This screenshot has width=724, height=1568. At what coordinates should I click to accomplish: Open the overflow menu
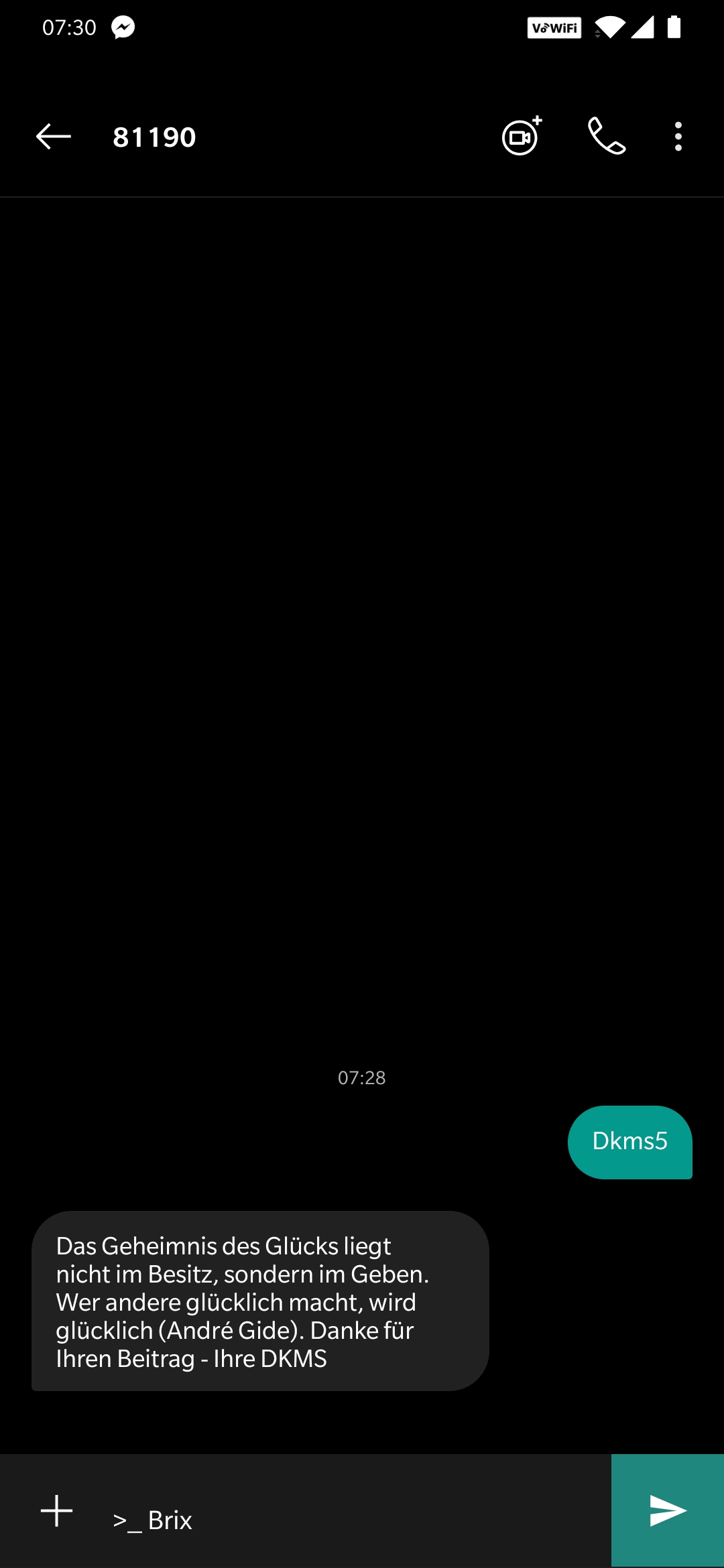678,137
